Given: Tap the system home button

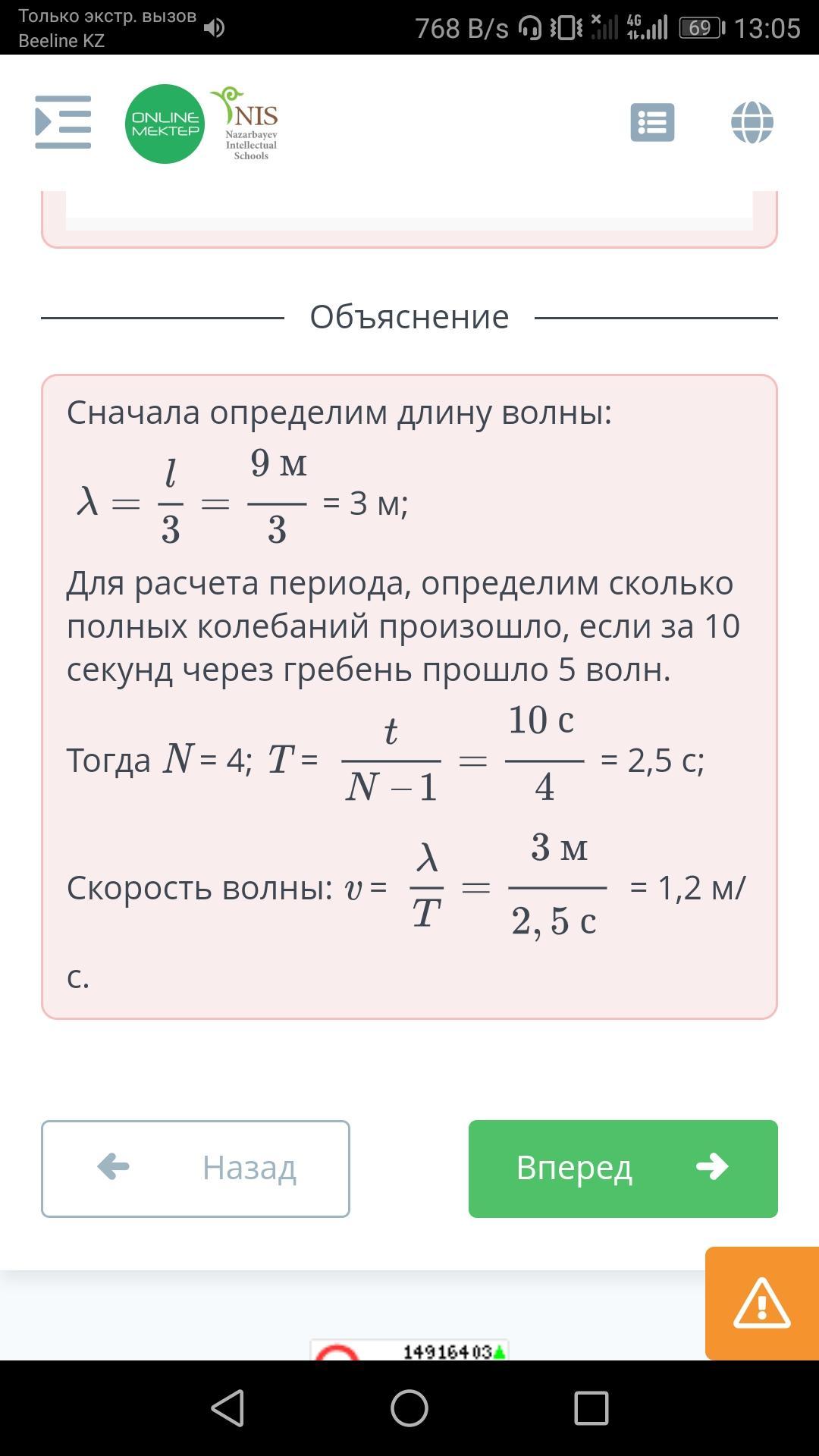Looking at the screenshot, I should [x=409, y=1408].
